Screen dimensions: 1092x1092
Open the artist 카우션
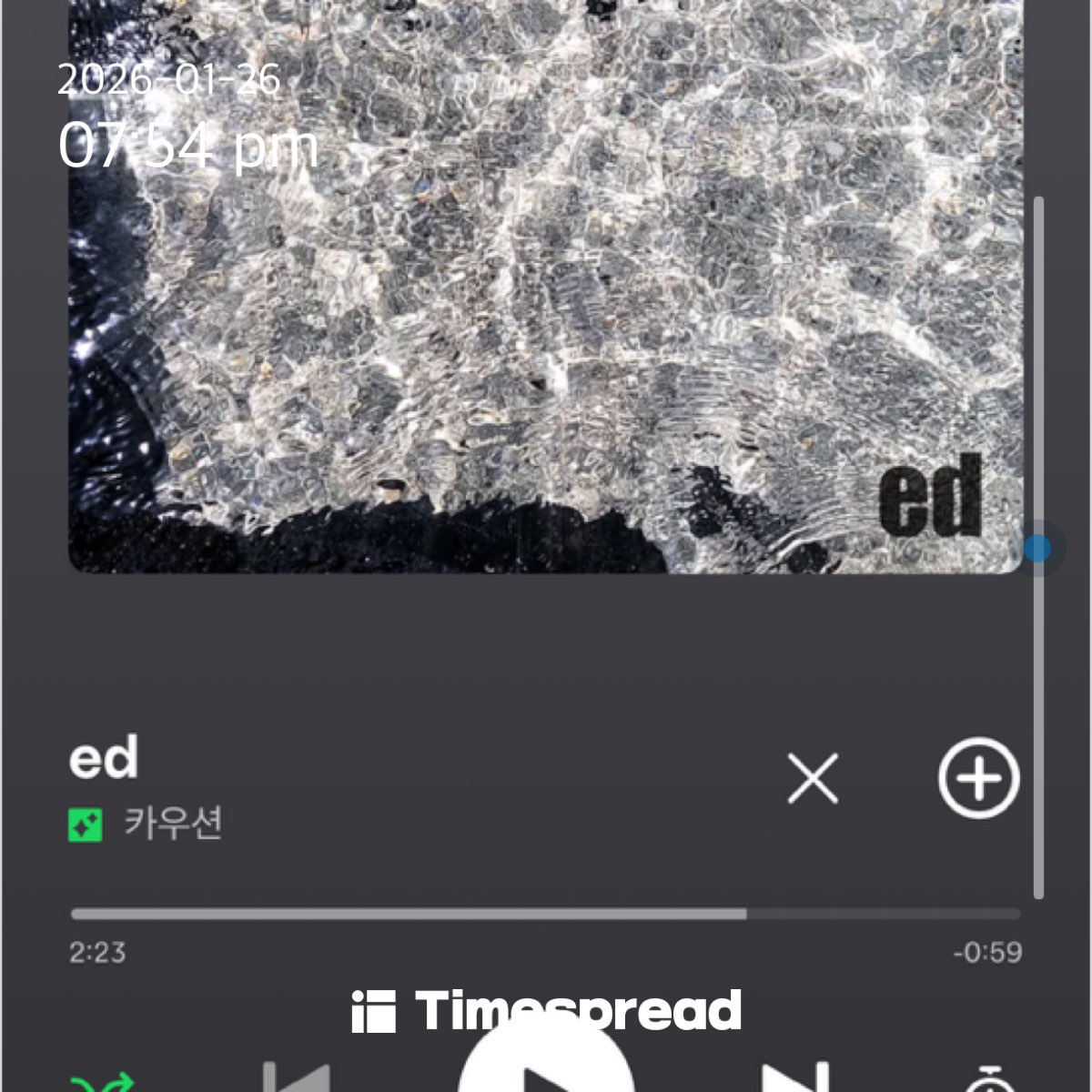(x=173, y=824)
